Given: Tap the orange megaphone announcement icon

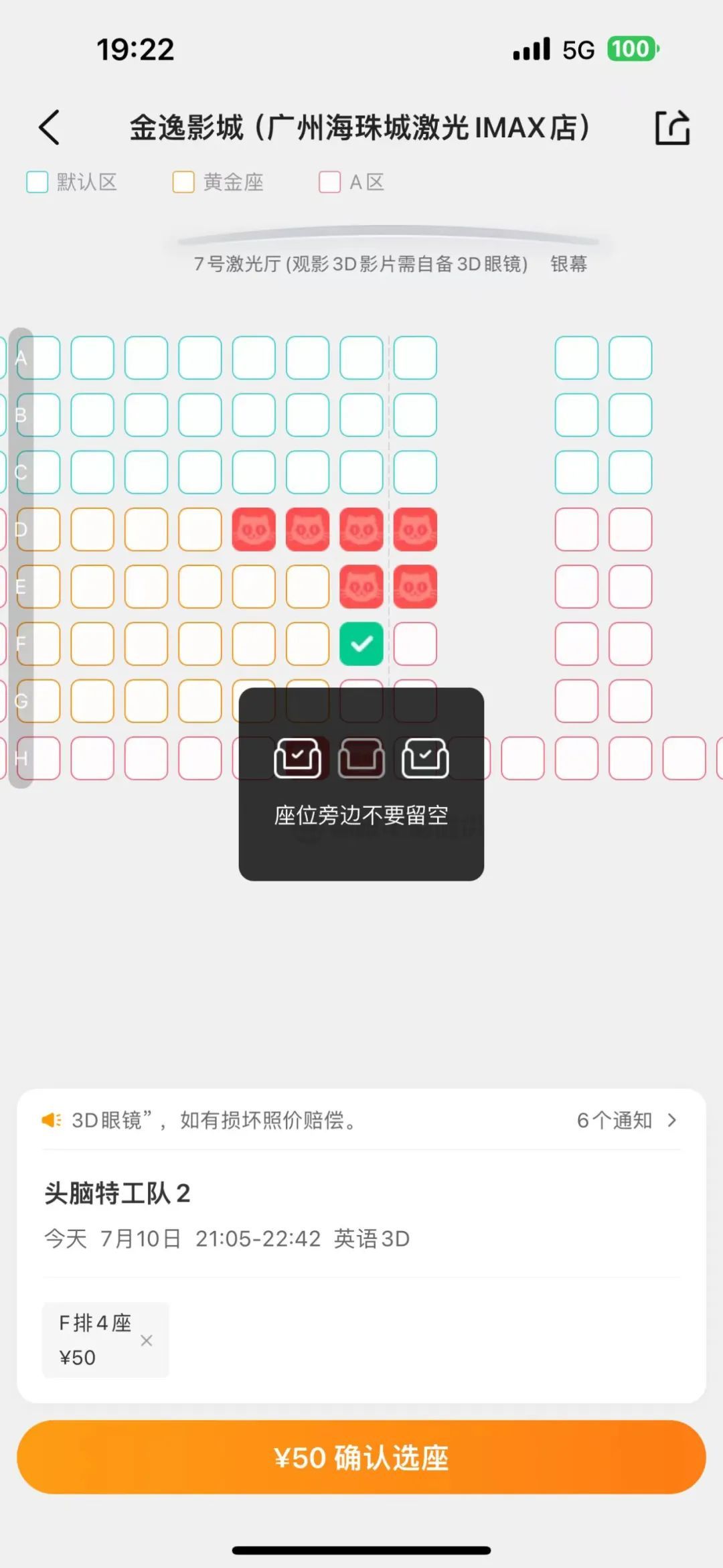Looking at the screenshot, I should (x=52, y=1121).
